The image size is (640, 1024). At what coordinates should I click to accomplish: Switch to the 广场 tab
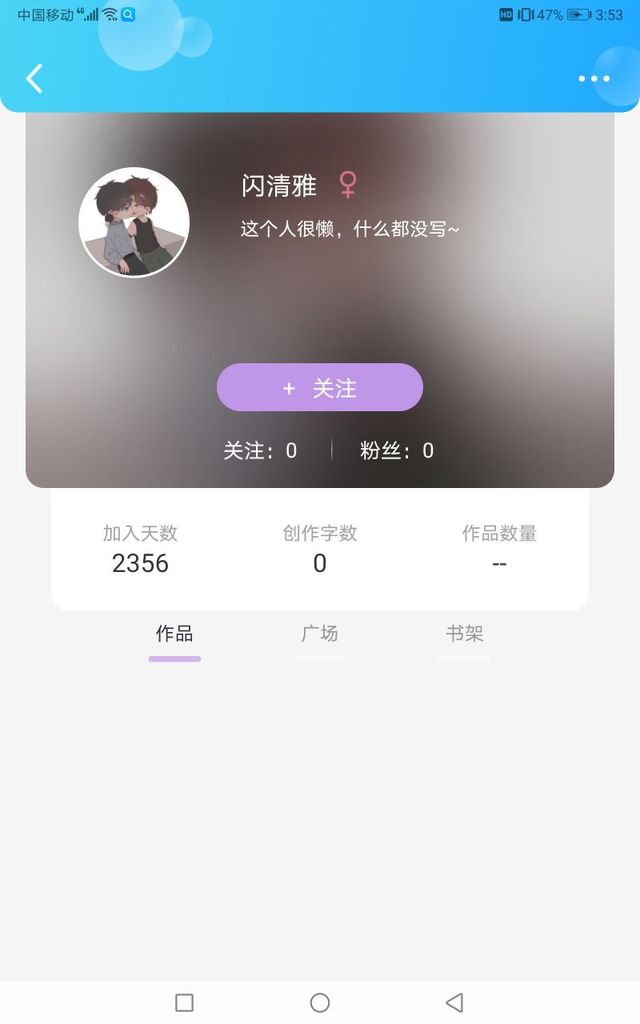tap(320, 634)
